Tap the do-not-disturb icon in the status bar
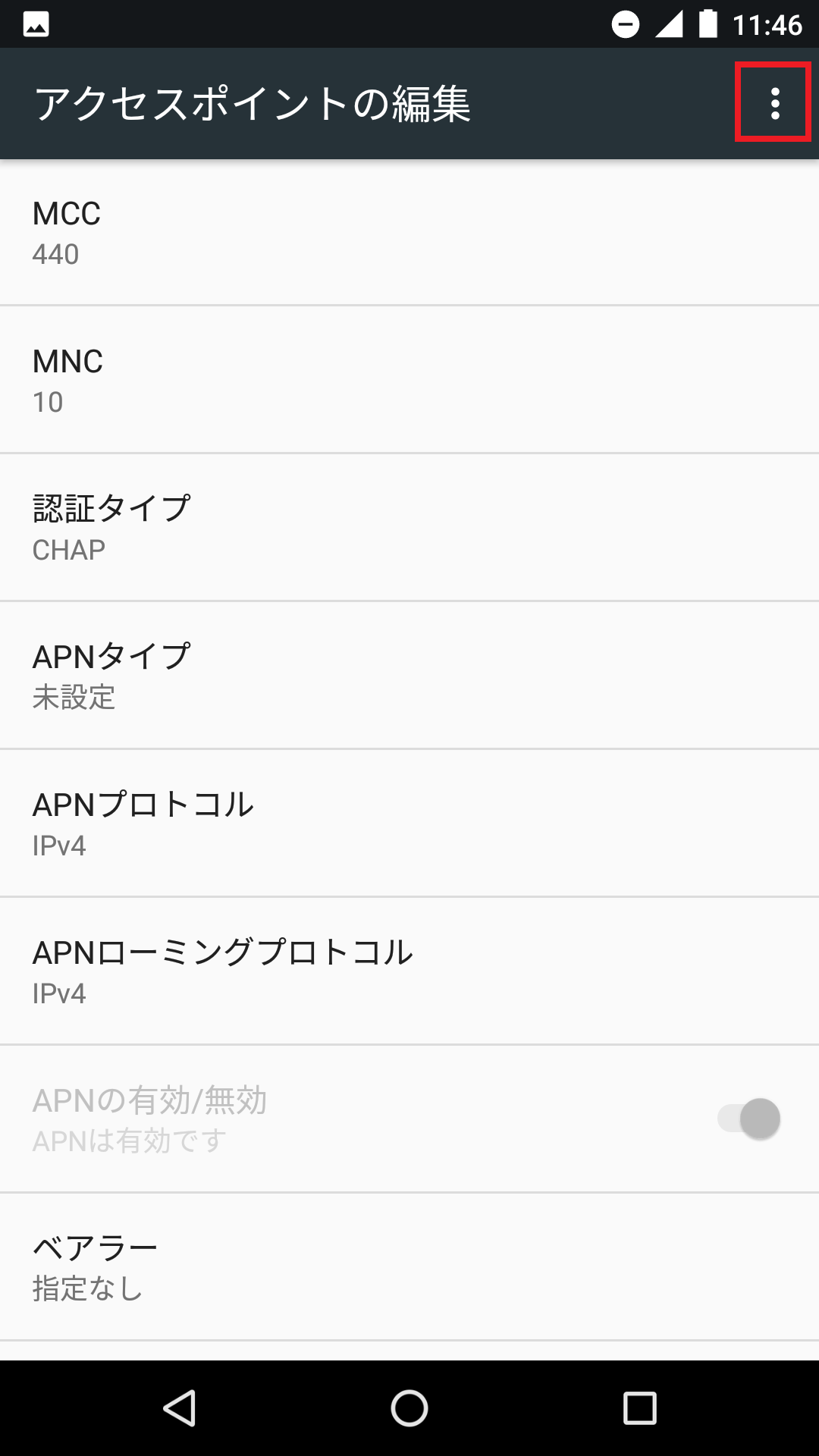This screenshot has height=1456, width=819. tap(626, 23)
